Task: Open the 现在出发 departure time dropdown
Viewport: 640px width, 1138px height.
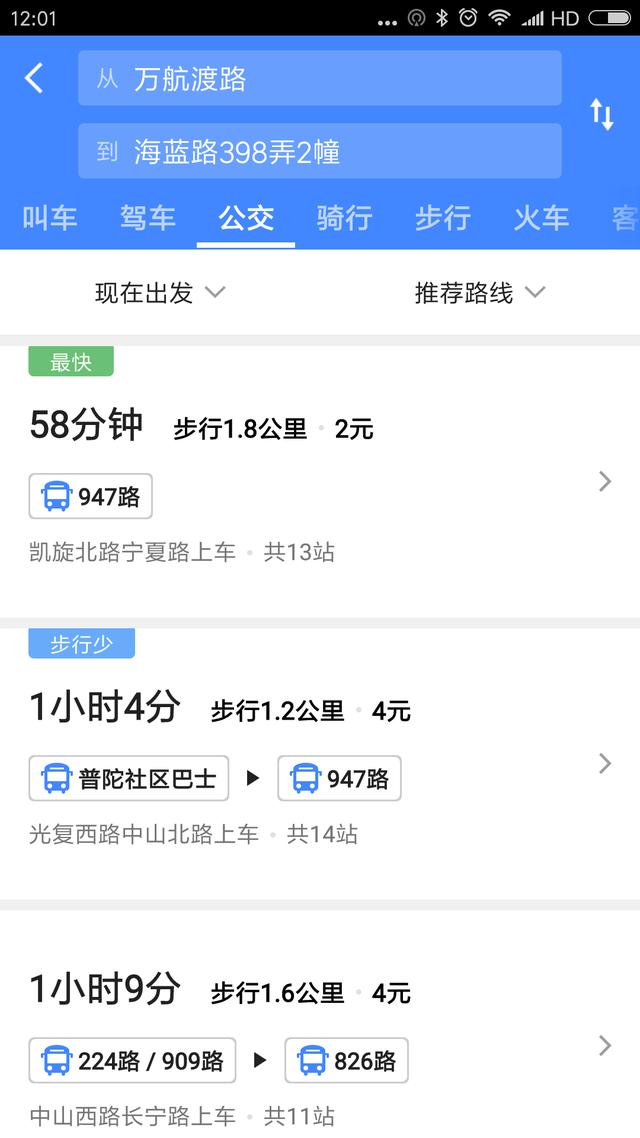Action: point(160,293)
